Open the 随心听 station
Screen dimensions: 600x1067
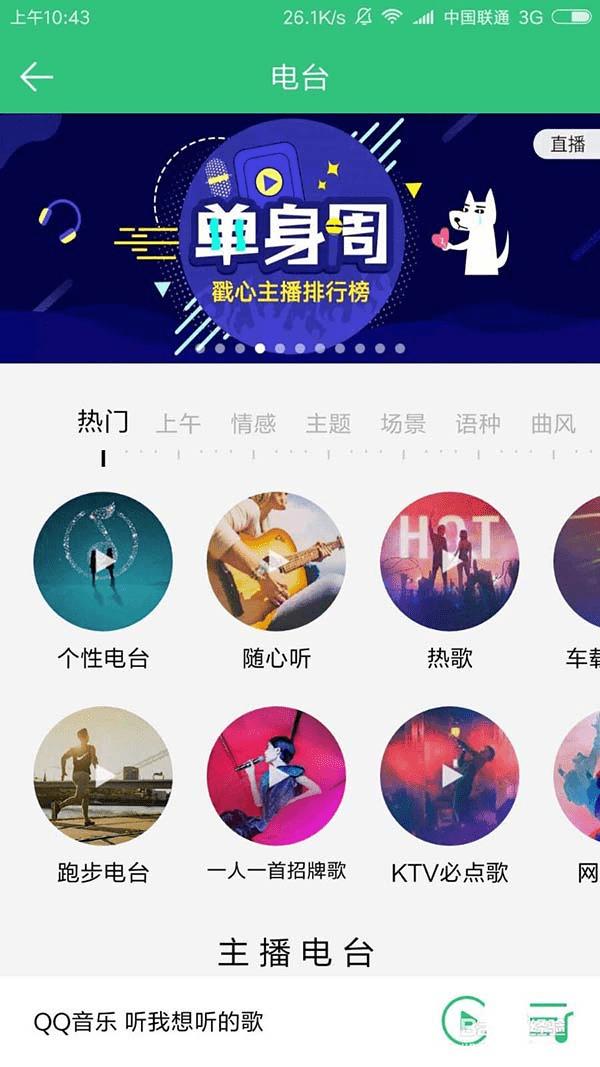point(277,561)
